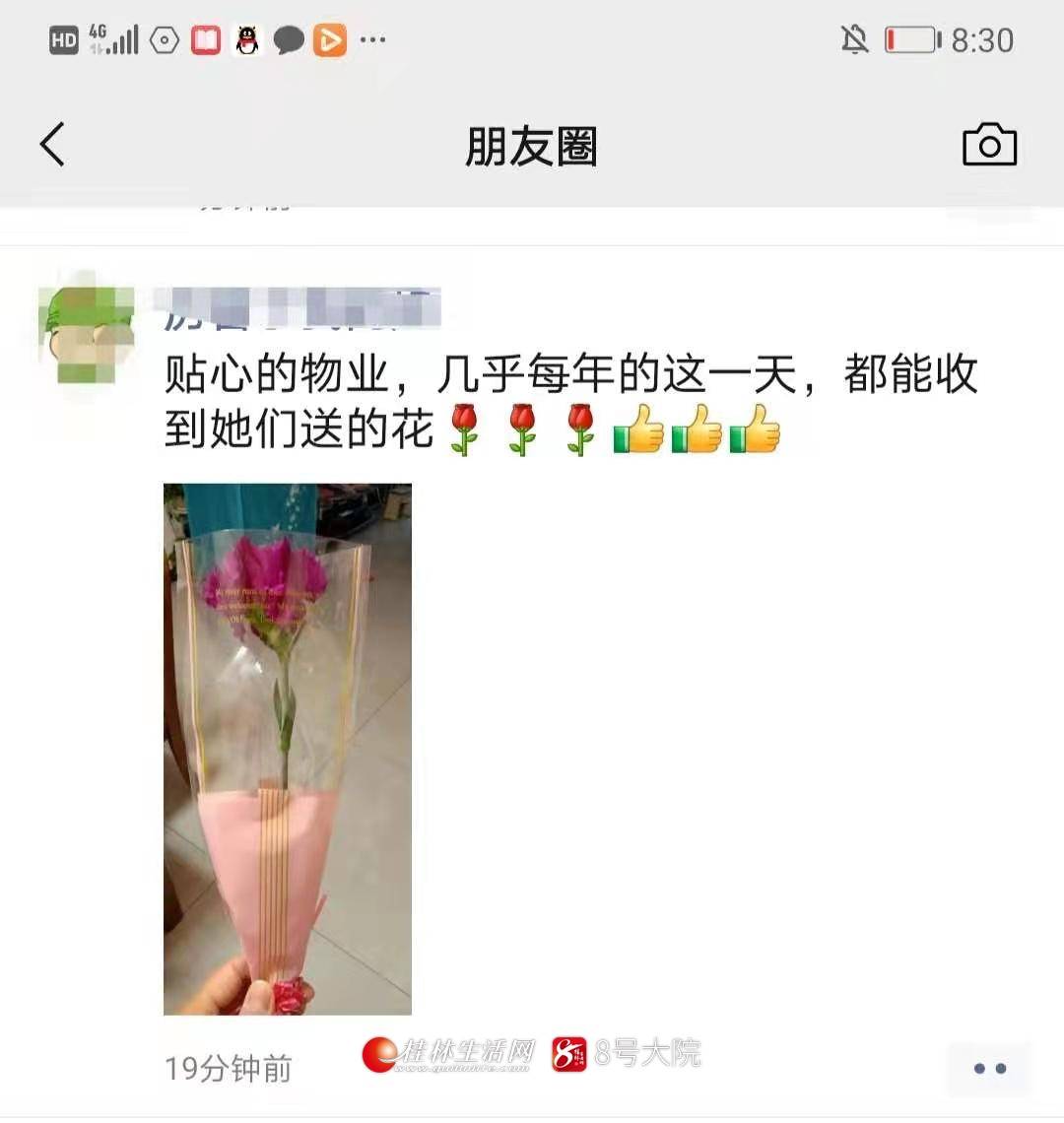Open the camera to post a new Moment
This screenshot has height=1123, width=1064.
989,144
